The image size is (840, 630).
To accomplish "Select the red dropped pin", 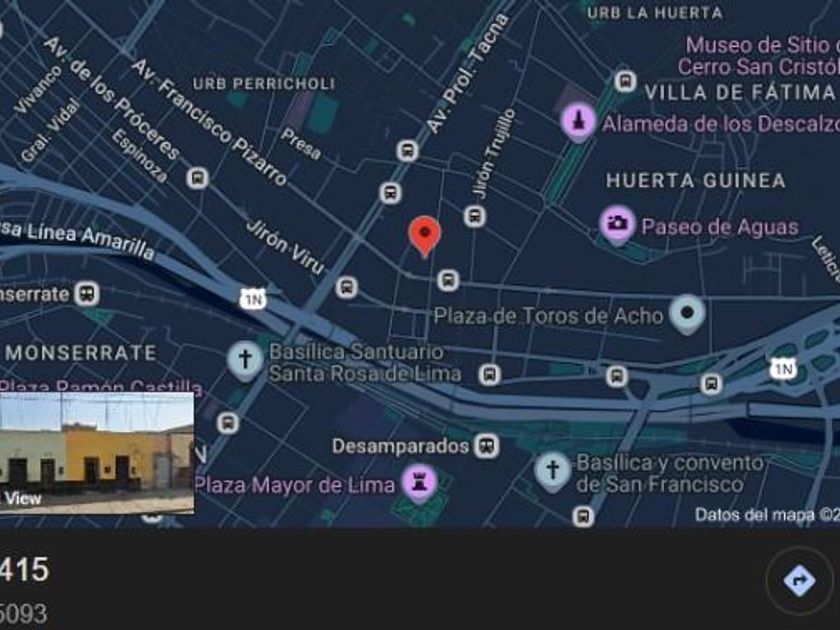I will pyautogui.click(x=425, y=235).
